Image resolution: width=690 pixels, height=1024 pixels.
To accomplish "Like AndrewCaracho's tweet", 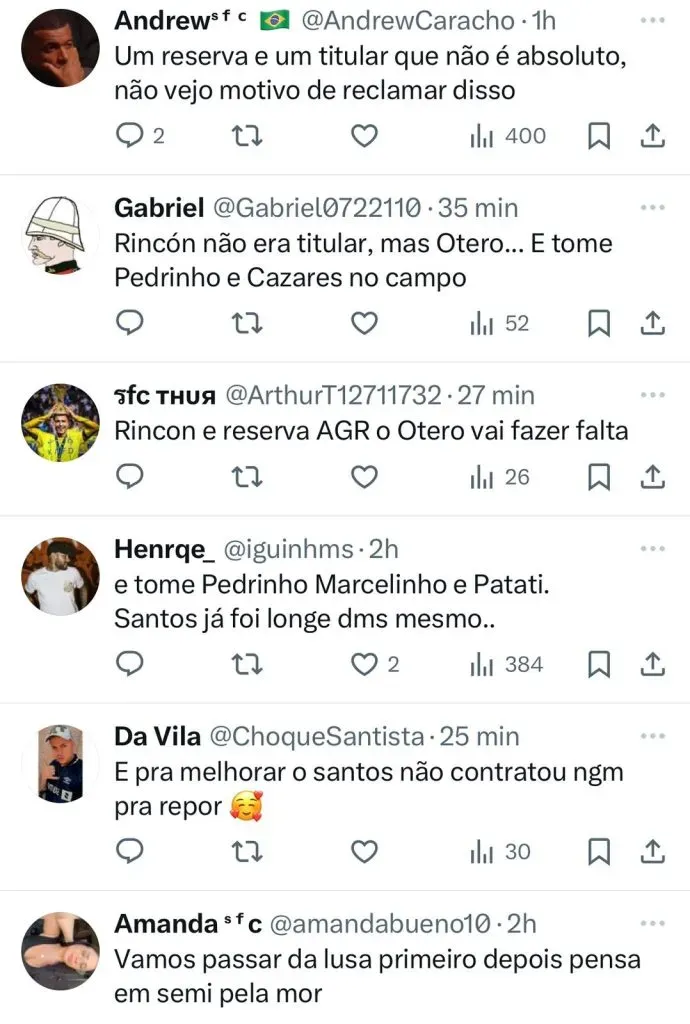I will [365, 136].
